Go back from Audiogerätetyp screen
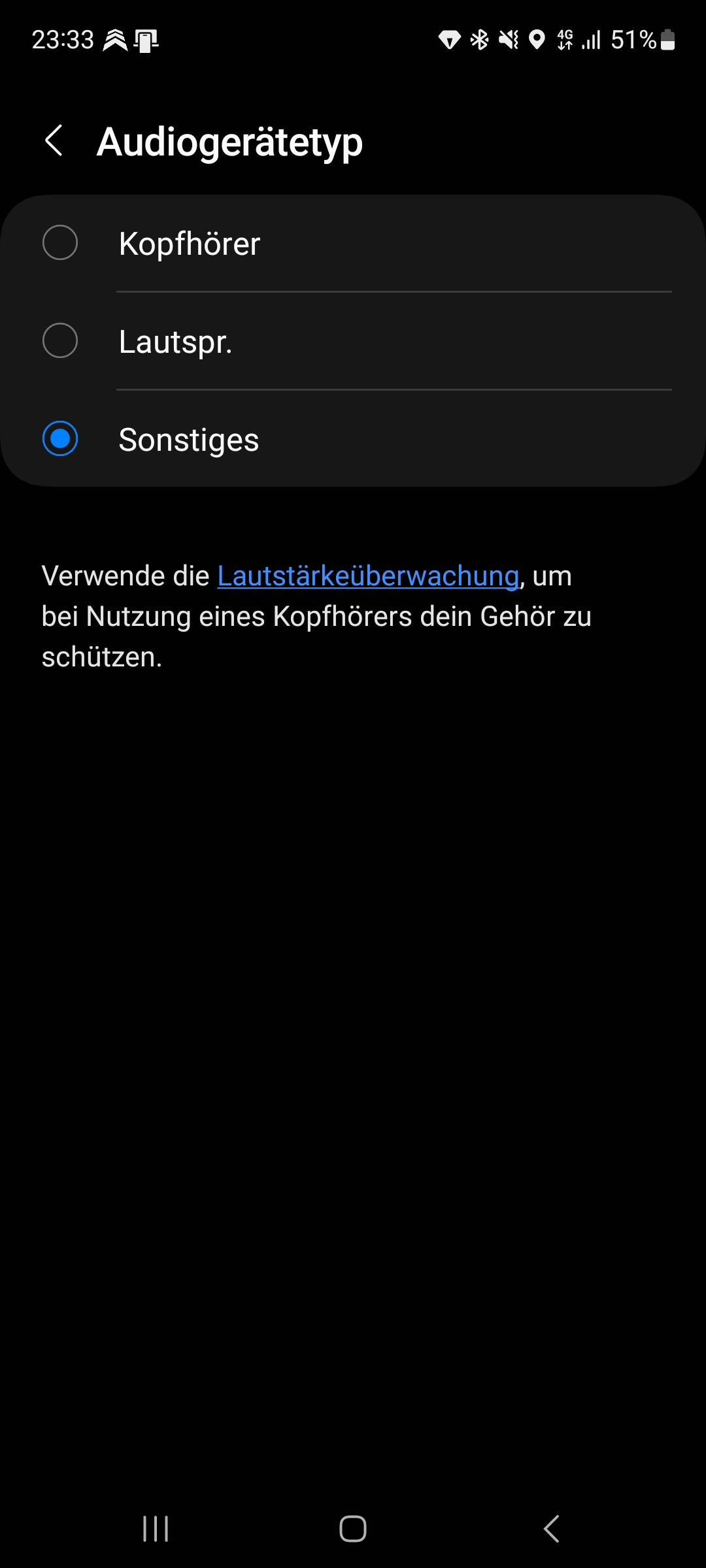Viewport: 706px width, 1568px height. (54, 140)
